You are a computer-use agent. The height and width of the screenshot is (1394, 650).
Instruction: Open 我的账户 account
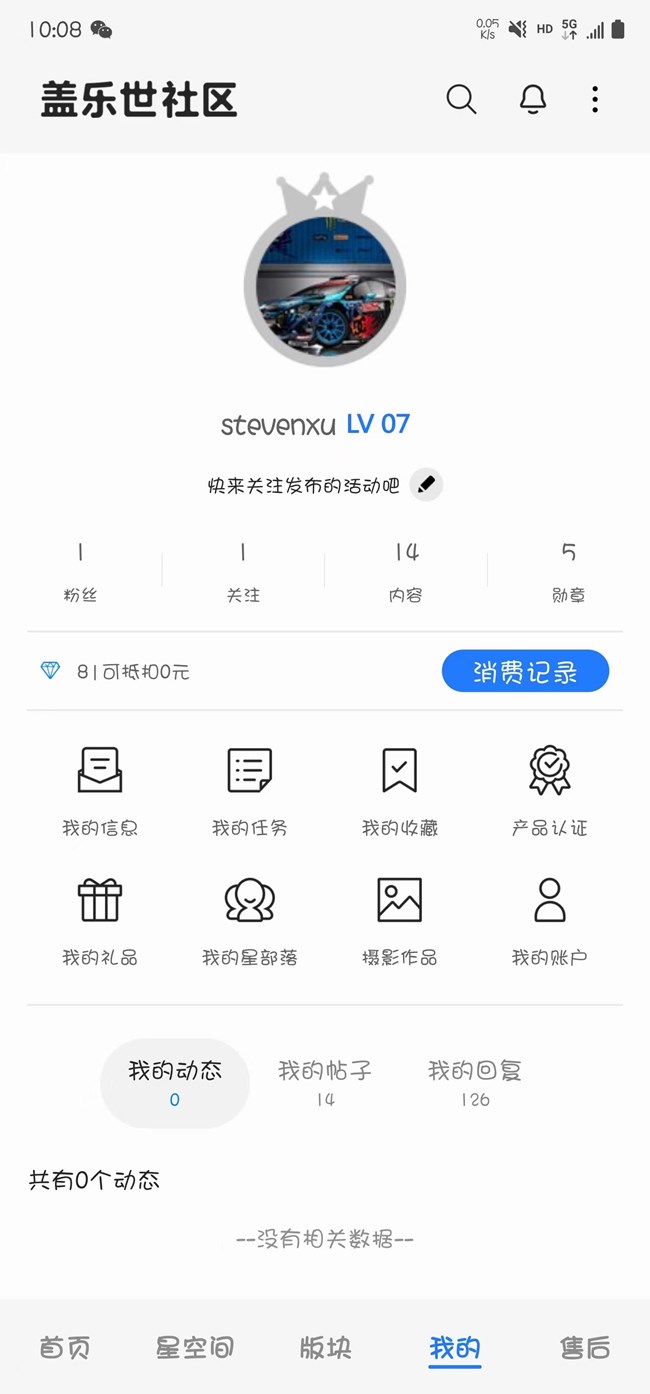point(549,920)
